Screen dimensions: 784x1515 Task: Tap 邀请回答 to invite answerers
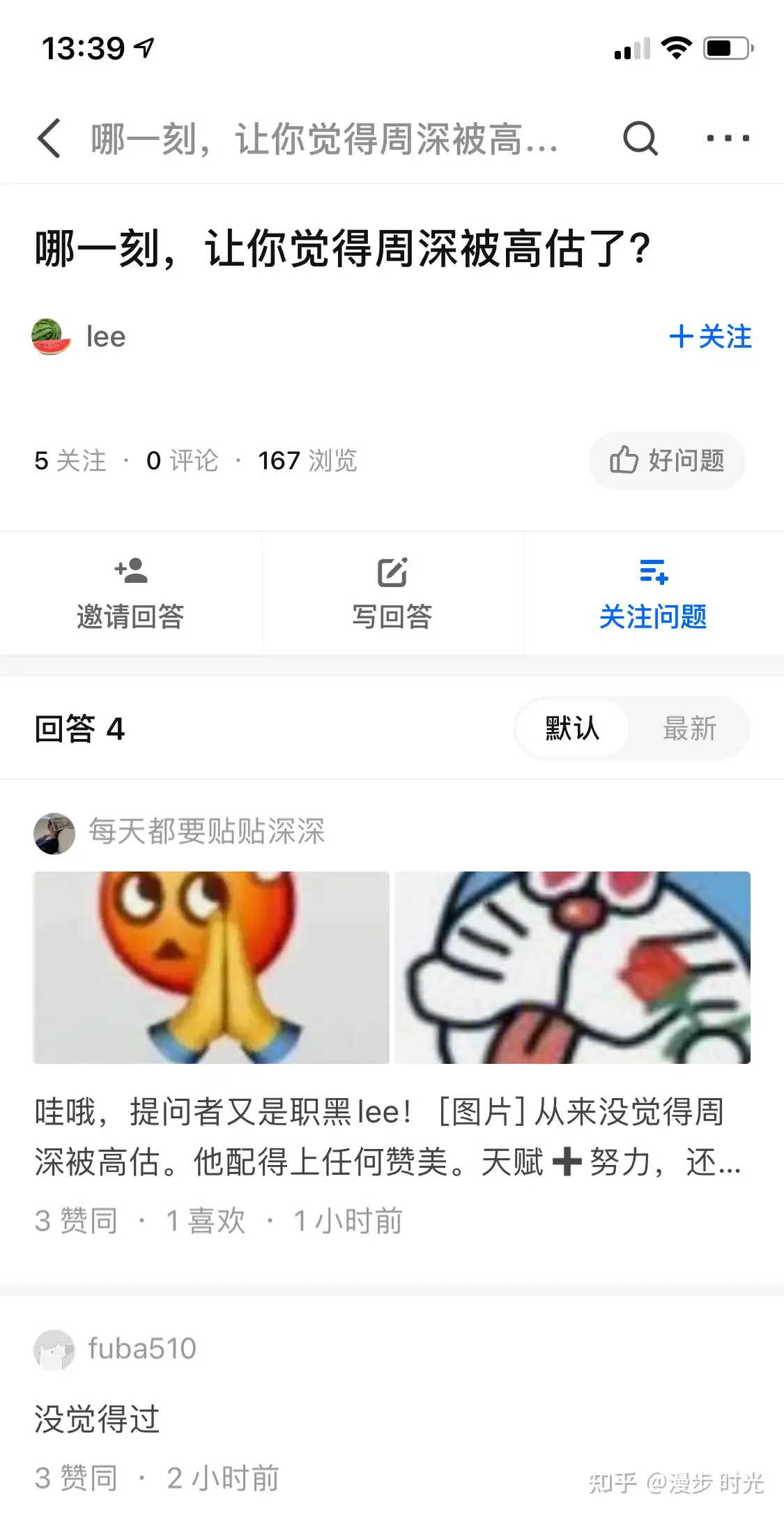[130, 594]
